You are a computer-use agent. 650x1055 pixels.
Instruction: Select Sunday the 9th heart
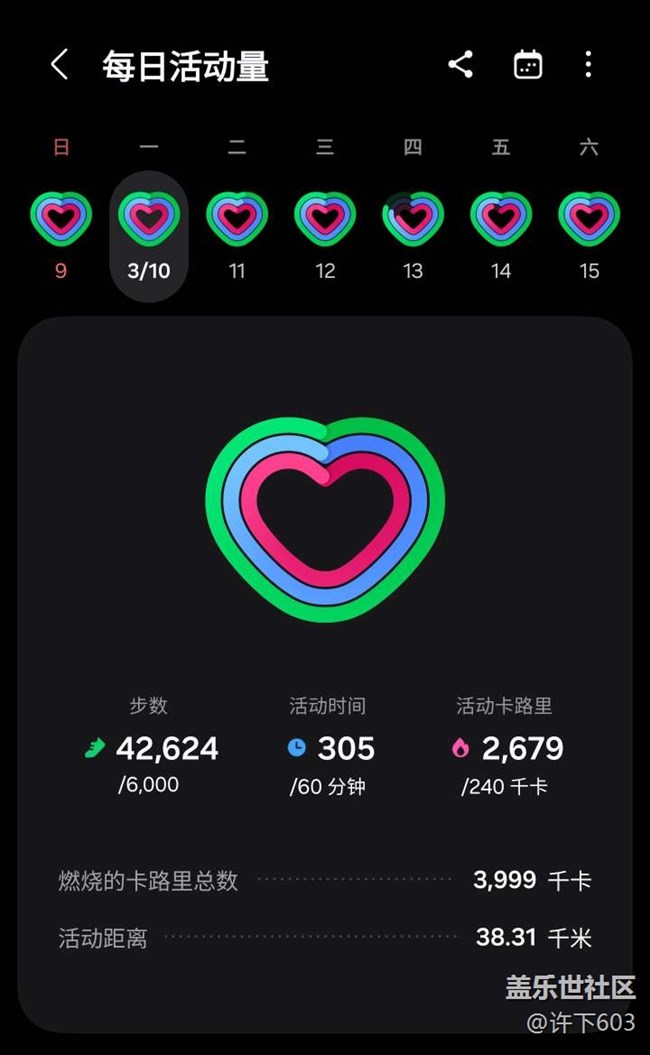61,219
